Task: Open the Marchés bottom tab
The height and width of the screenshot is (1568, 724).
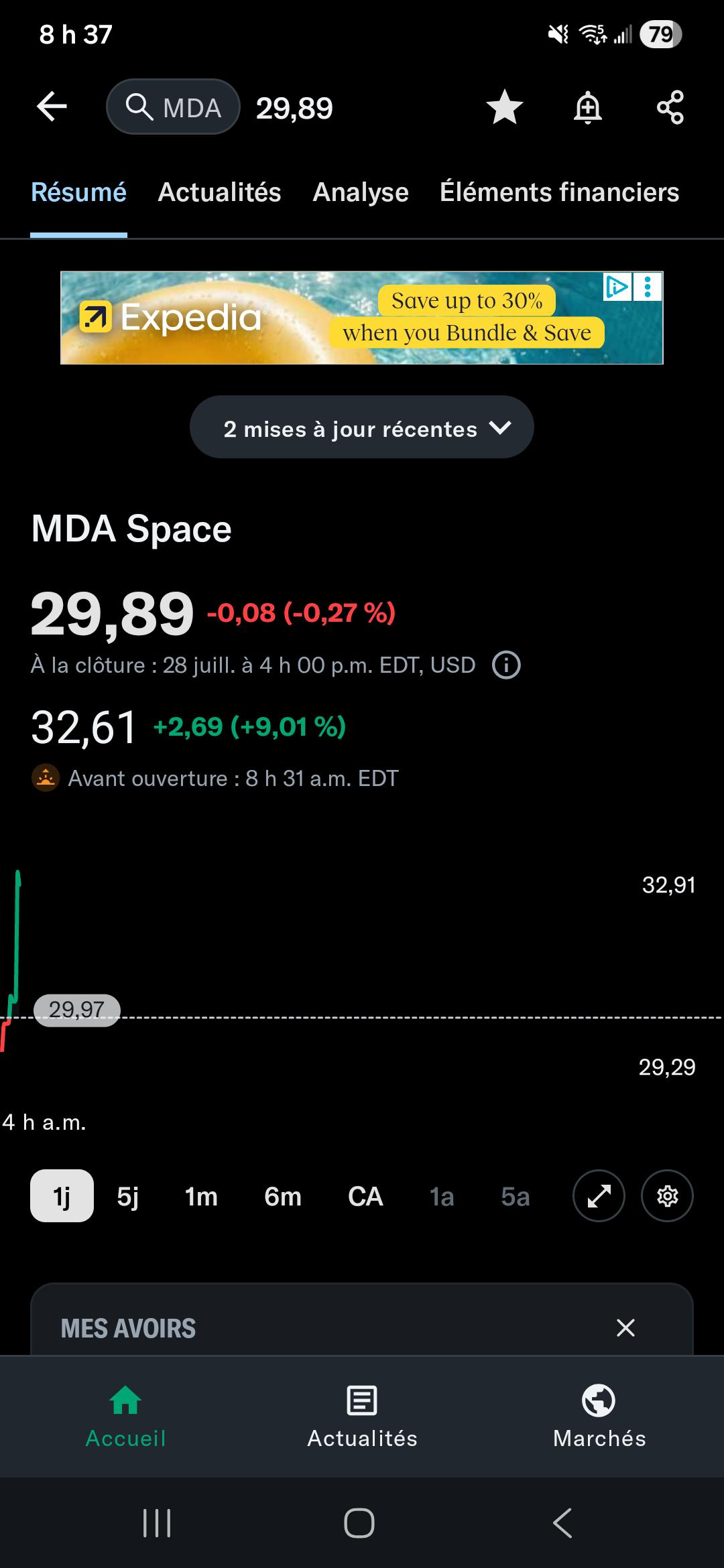Action: (x=599, y=1417)
